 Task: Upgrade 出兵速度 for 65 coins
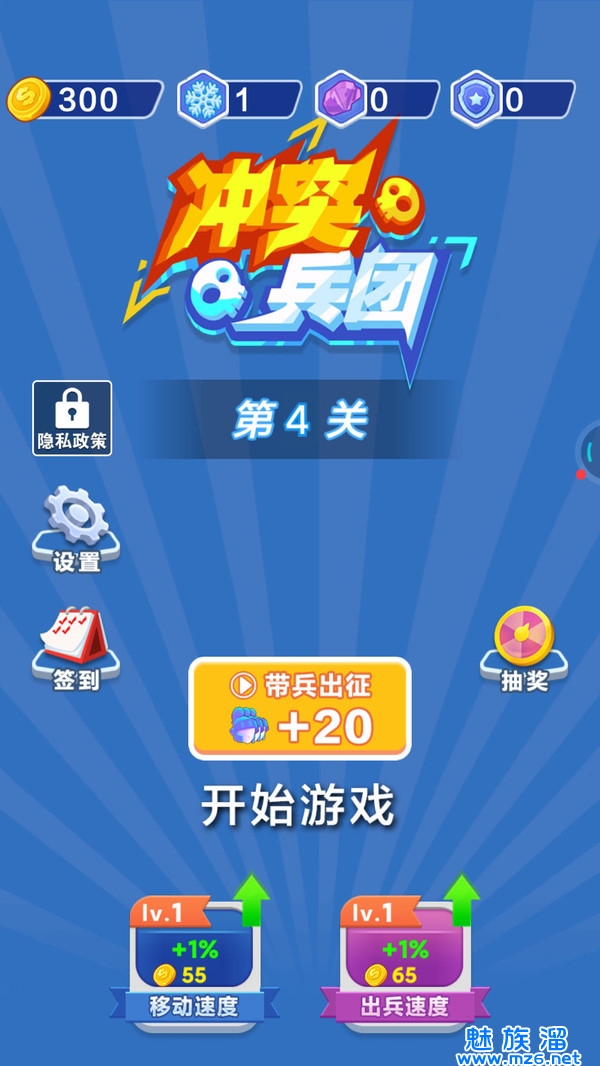[405, 958]
